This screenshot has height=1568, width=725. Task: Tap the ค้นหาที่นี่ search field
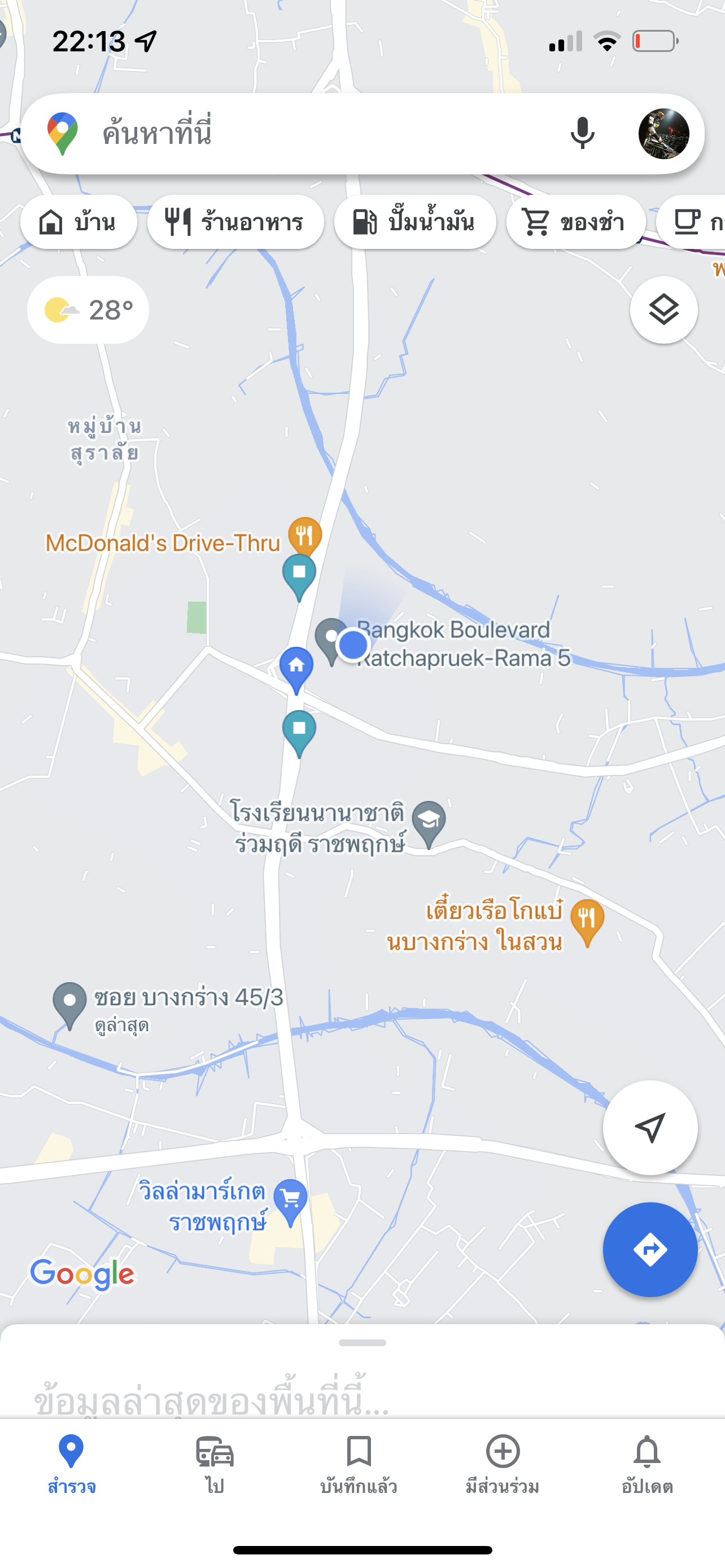point(317,134)
